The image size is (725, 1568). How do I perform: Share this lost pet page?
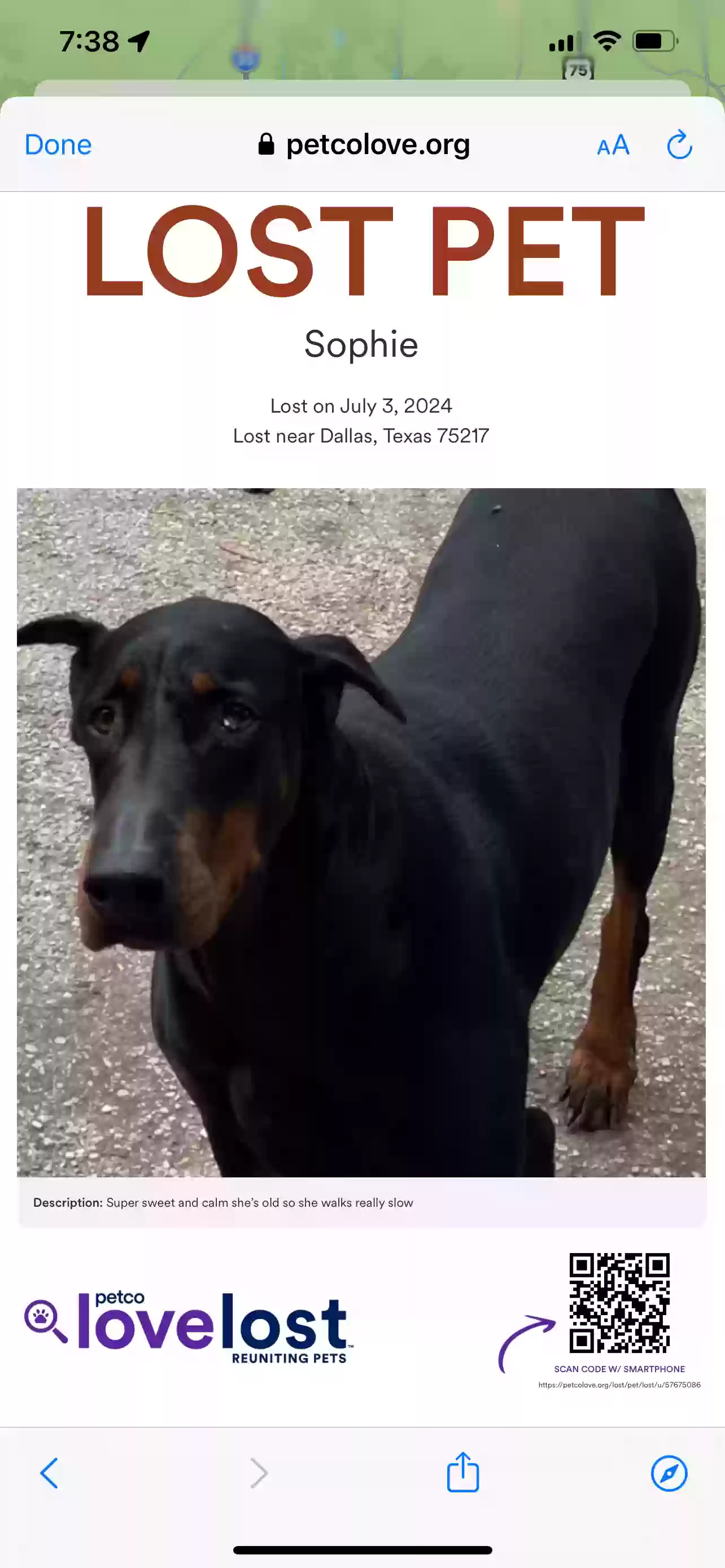(462, 1472)
